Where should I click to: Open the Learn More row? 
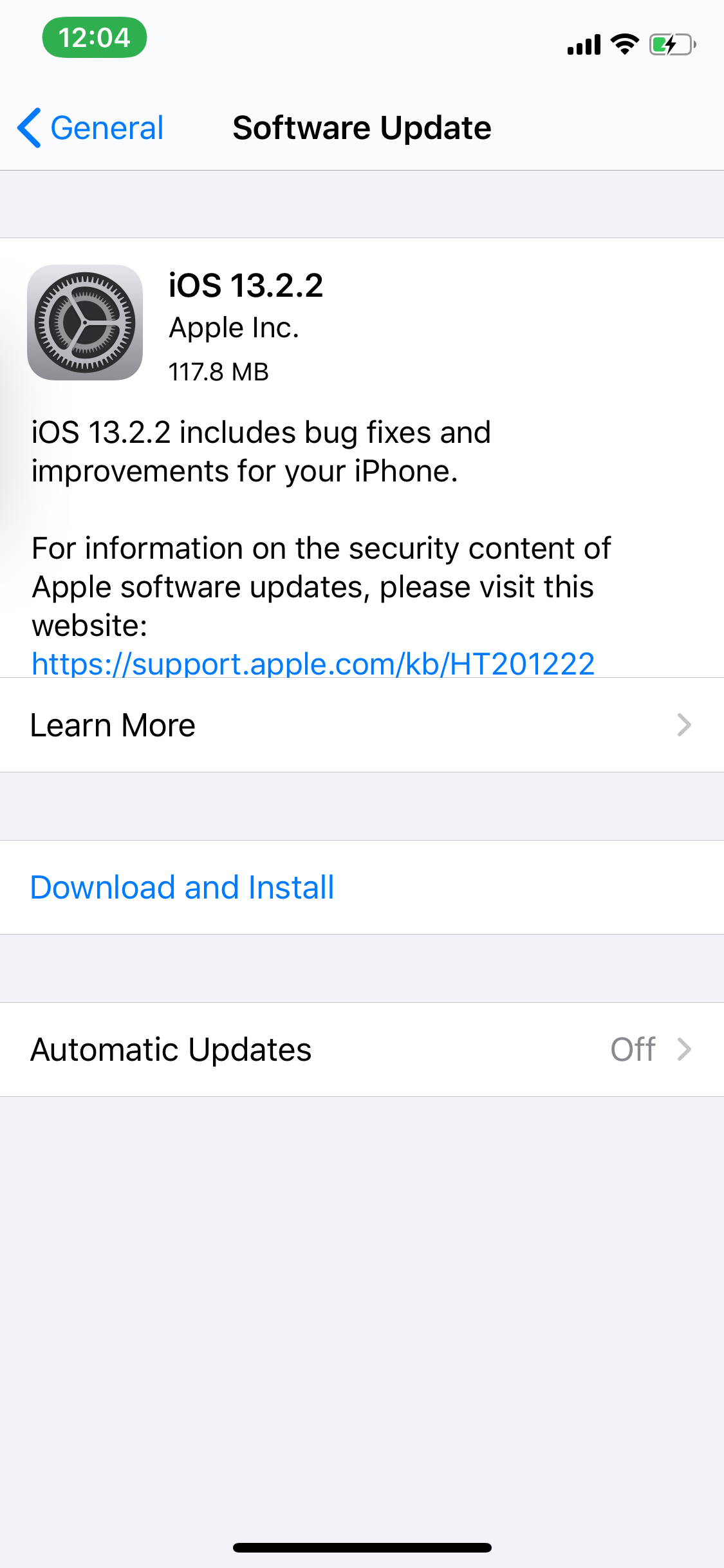[362, 725]
